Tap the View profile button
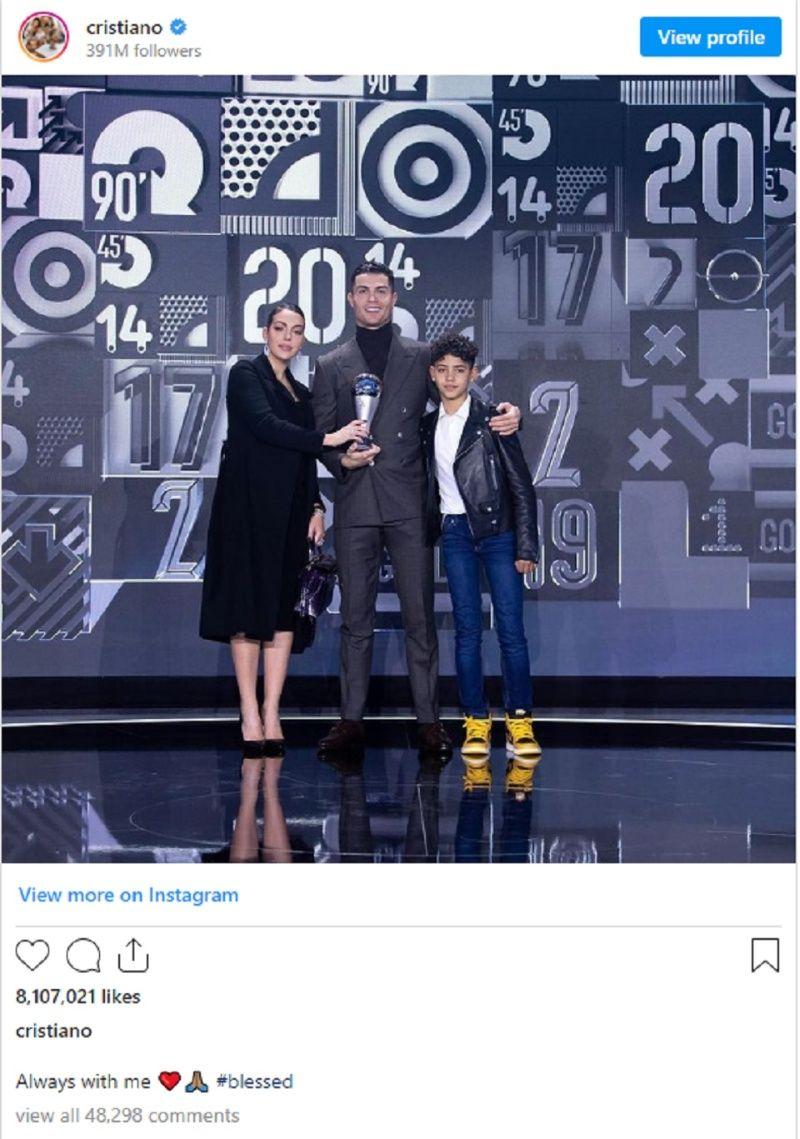This screenshot has height=1139, width=800. (710, 37)
